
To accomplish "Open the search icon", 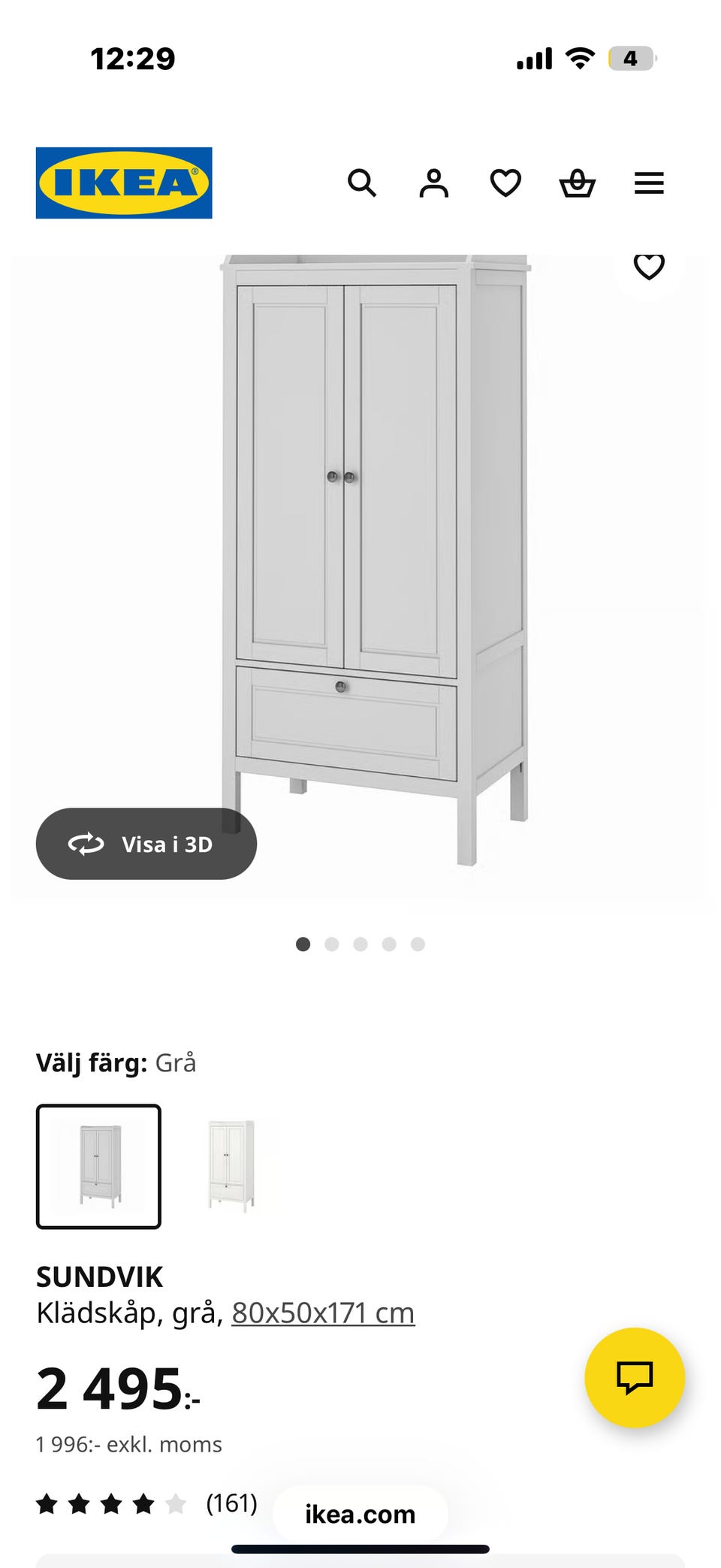I will (363, 183).
